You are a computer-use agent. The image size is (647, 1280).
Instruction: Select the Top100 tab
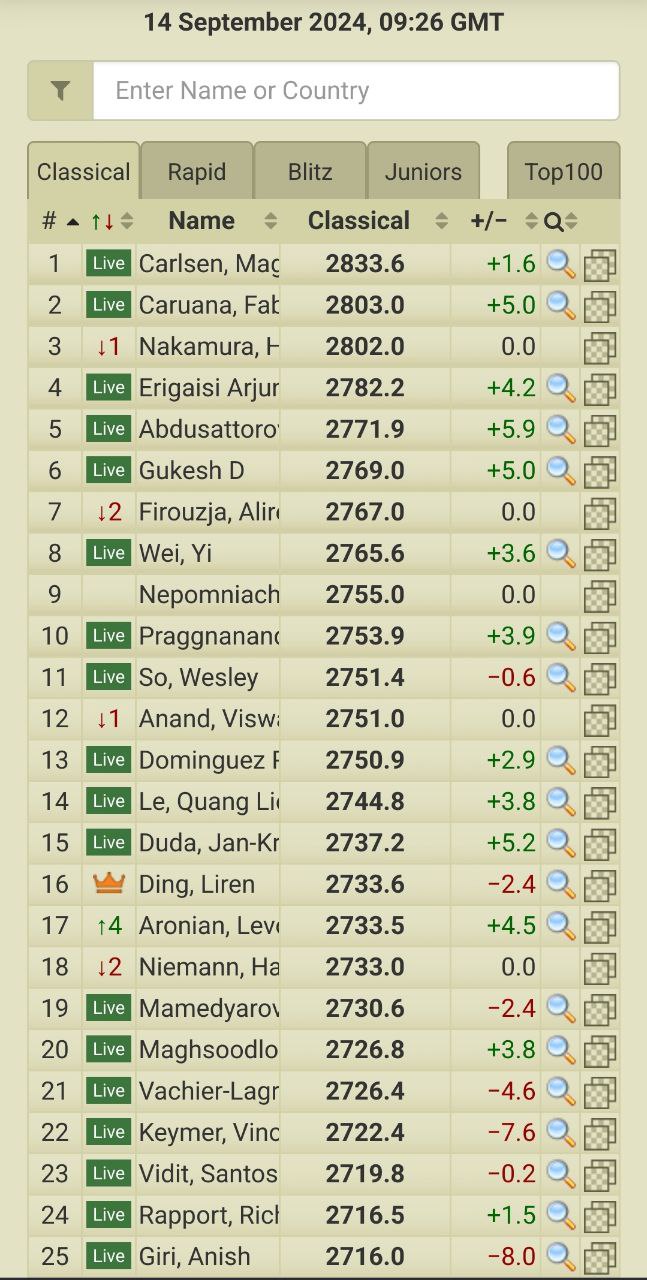tap(563, 172)
